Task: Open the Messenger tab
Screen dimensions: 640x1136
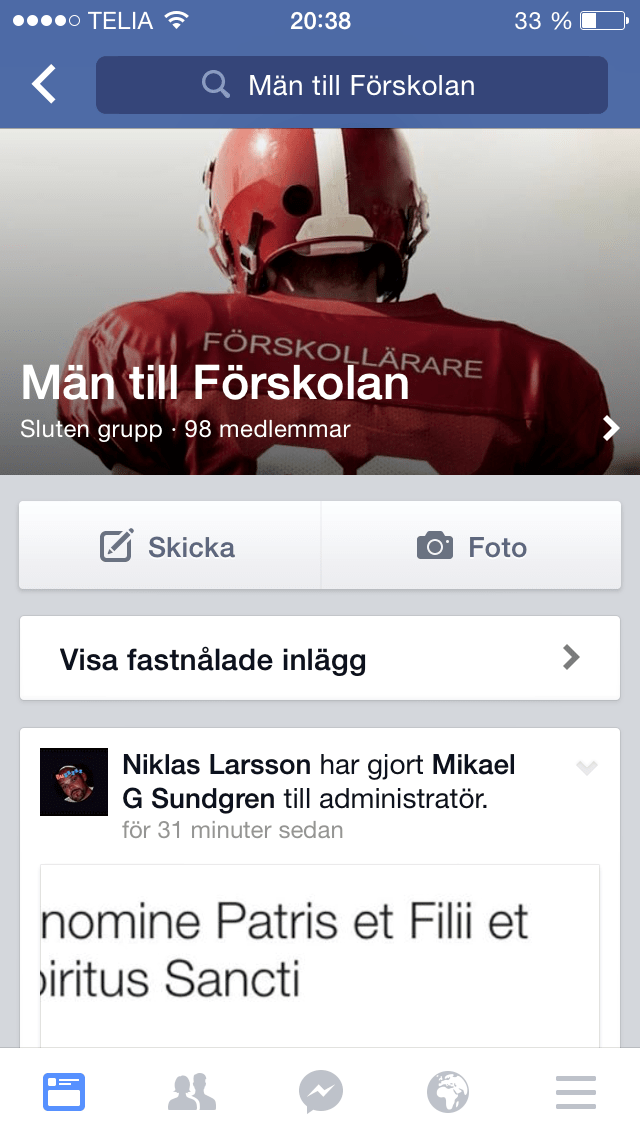Action: [x=320, y=1092]
